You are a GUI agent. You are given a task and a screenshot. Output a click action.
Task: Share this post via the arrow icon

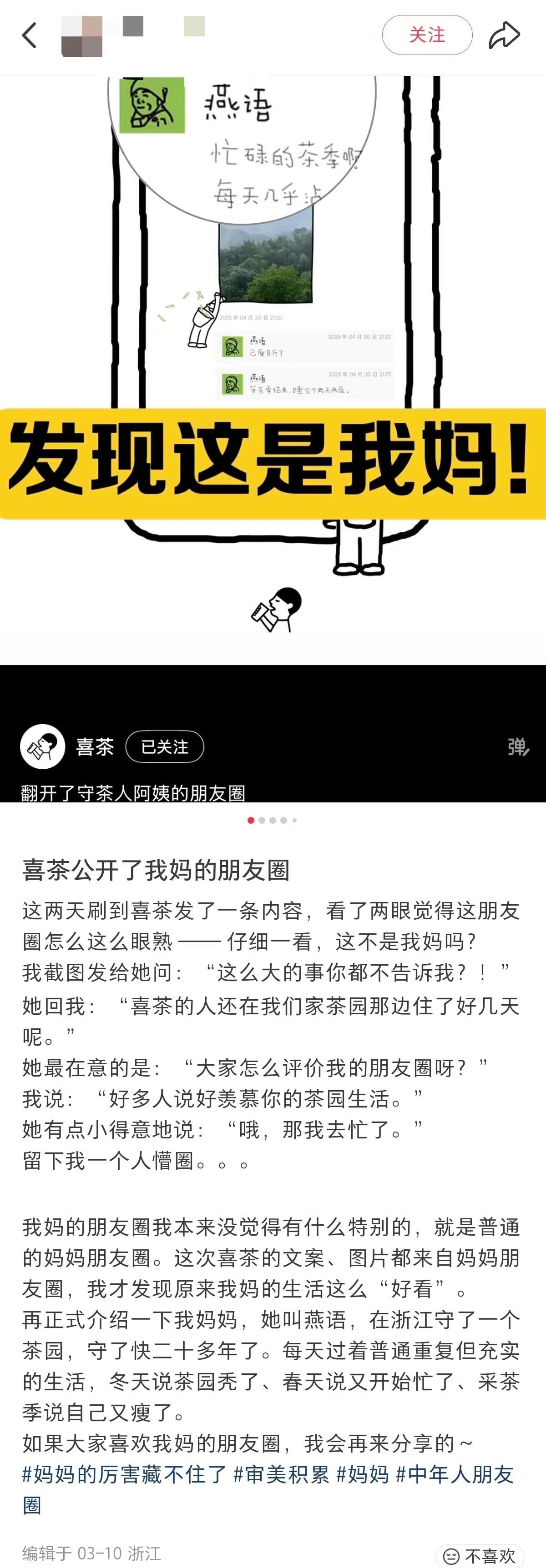pyautogui.click(x=504, y=35)
